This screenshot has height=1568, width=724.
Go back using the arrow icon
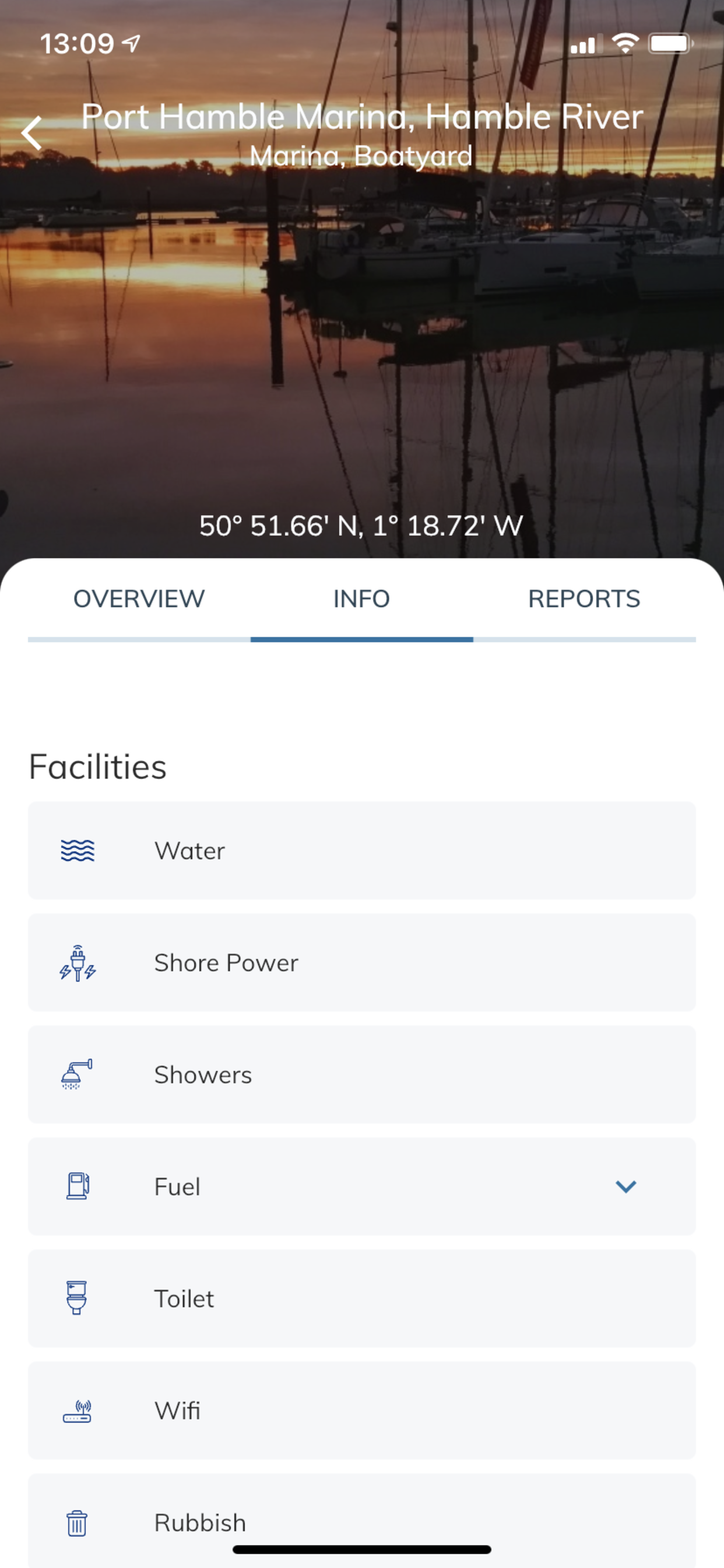tap(31, 132)
